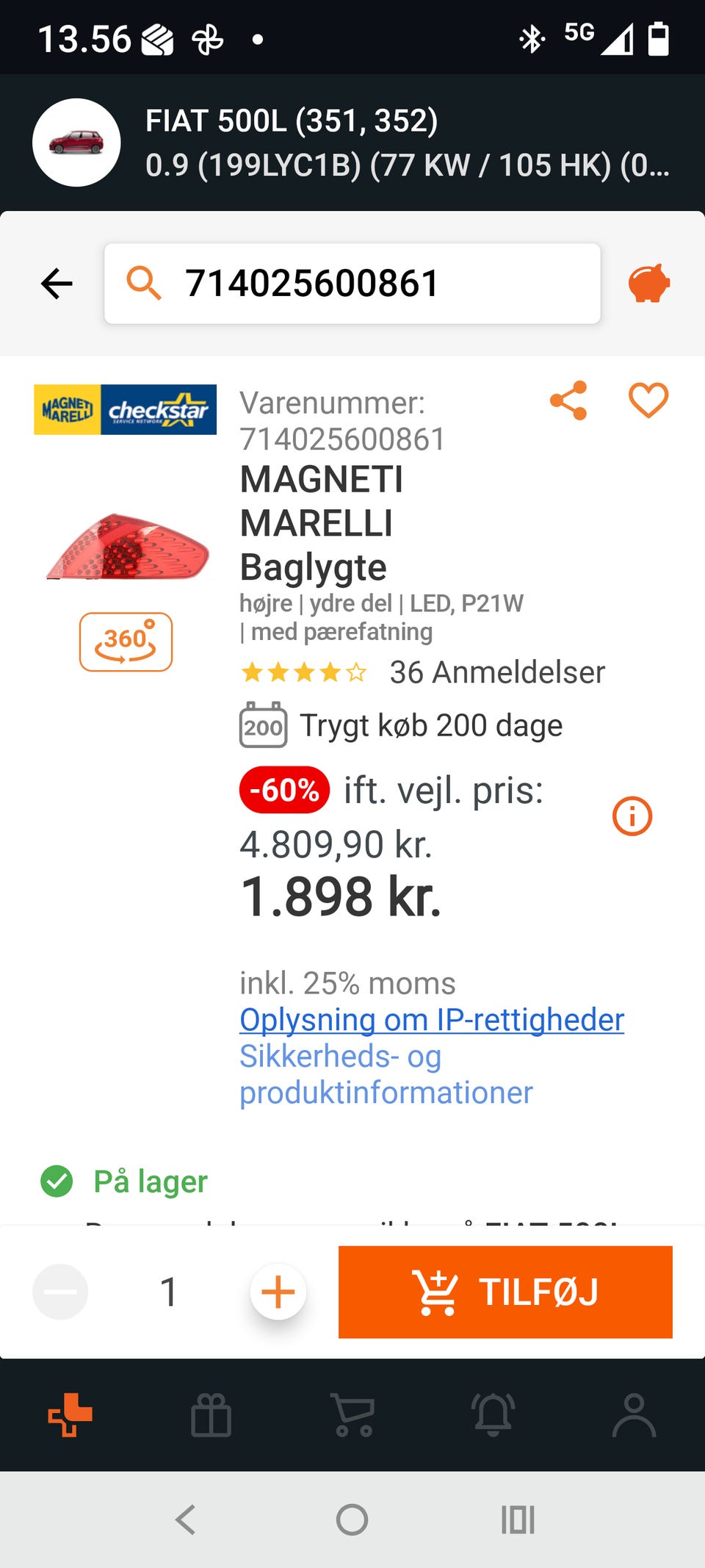This screenshot has height=1568, width=705.
Task: Open the piggy bank savings feature
Action: point(649,284)
